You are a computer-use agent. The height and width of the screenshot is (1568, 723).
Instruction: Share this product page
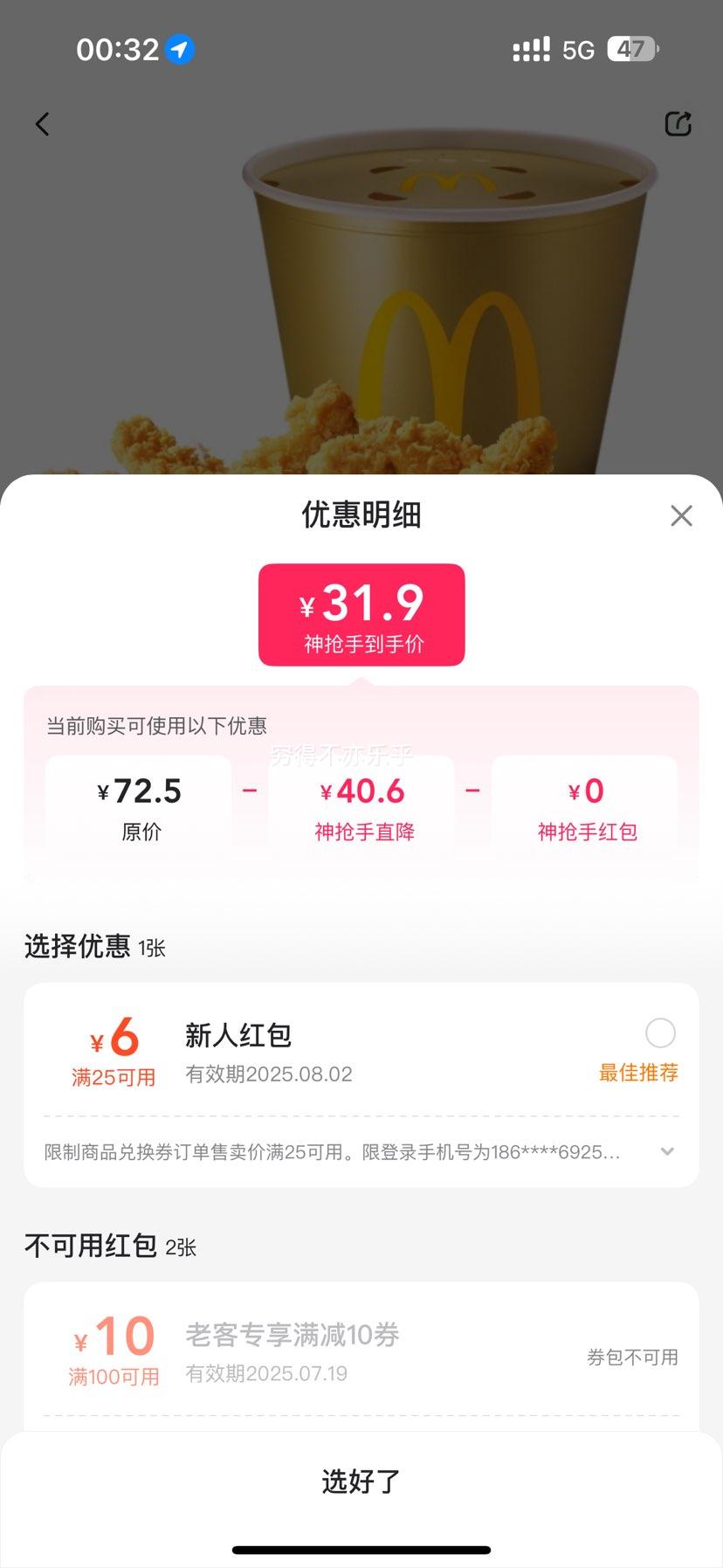[678, 124]
